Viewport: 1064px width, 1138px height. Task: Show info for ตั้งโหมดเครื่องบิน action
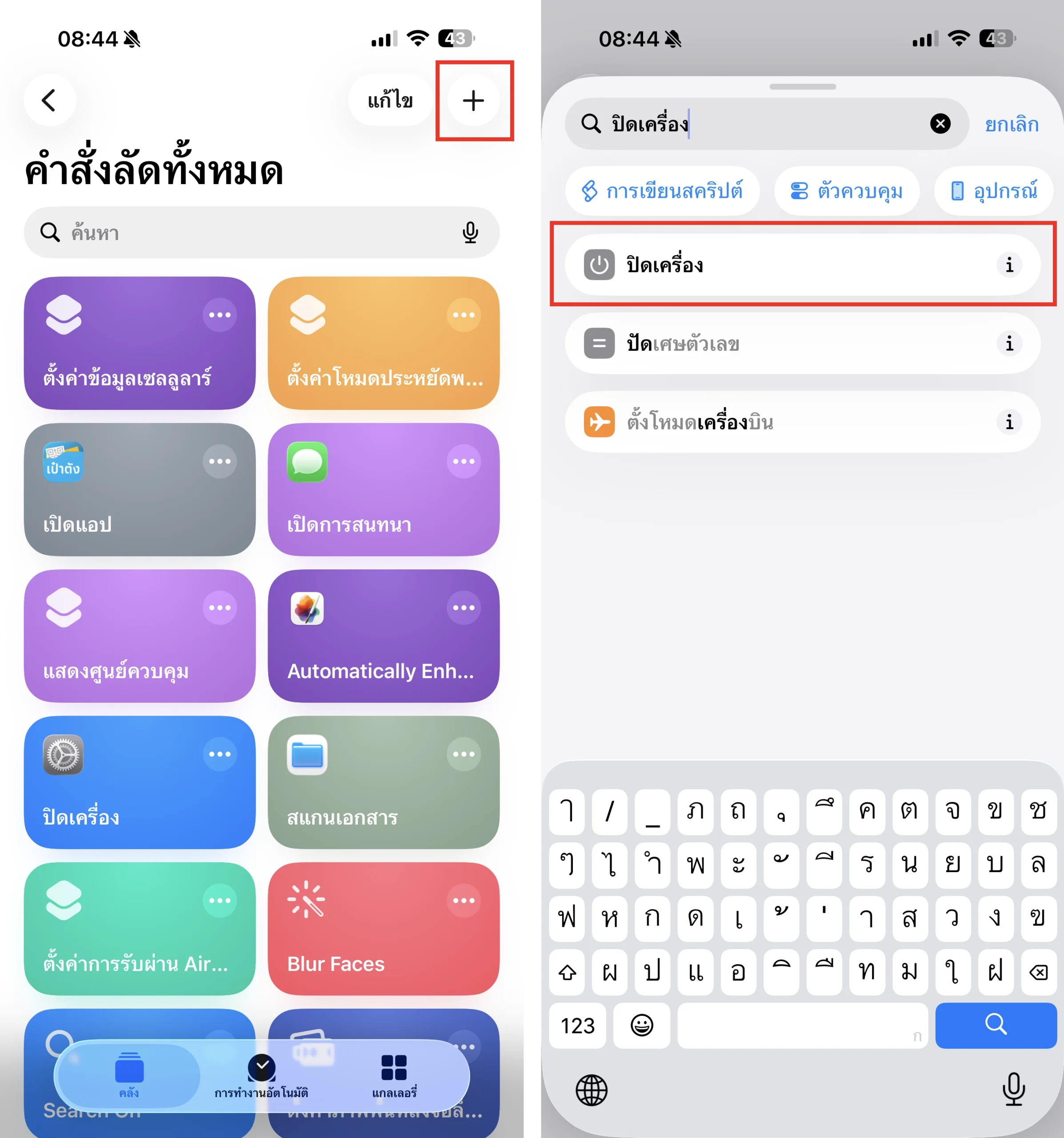pos(1009,422)
